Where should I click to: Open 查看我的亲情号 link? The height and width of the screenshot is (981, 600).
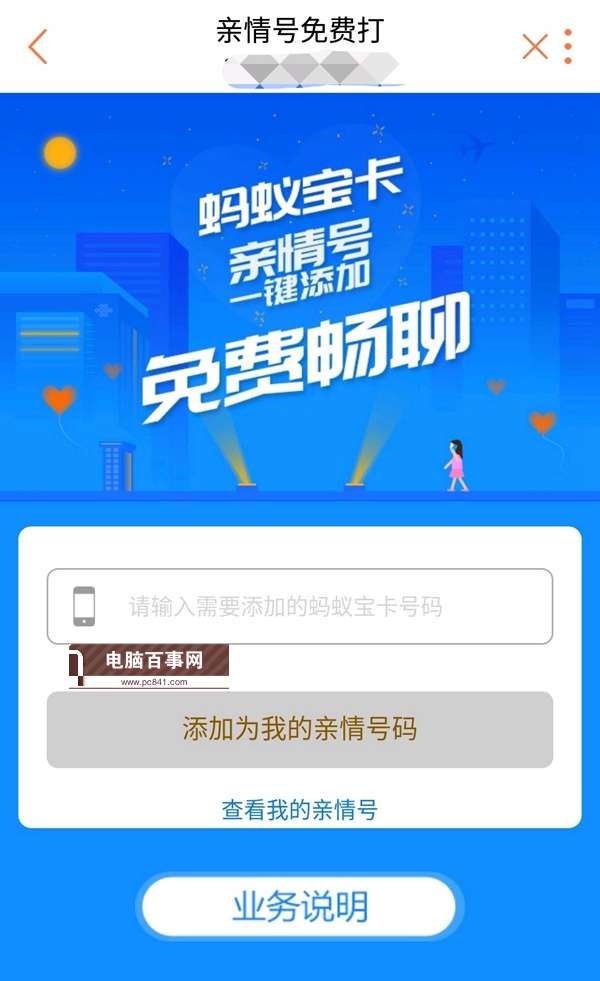coord(300,810)
